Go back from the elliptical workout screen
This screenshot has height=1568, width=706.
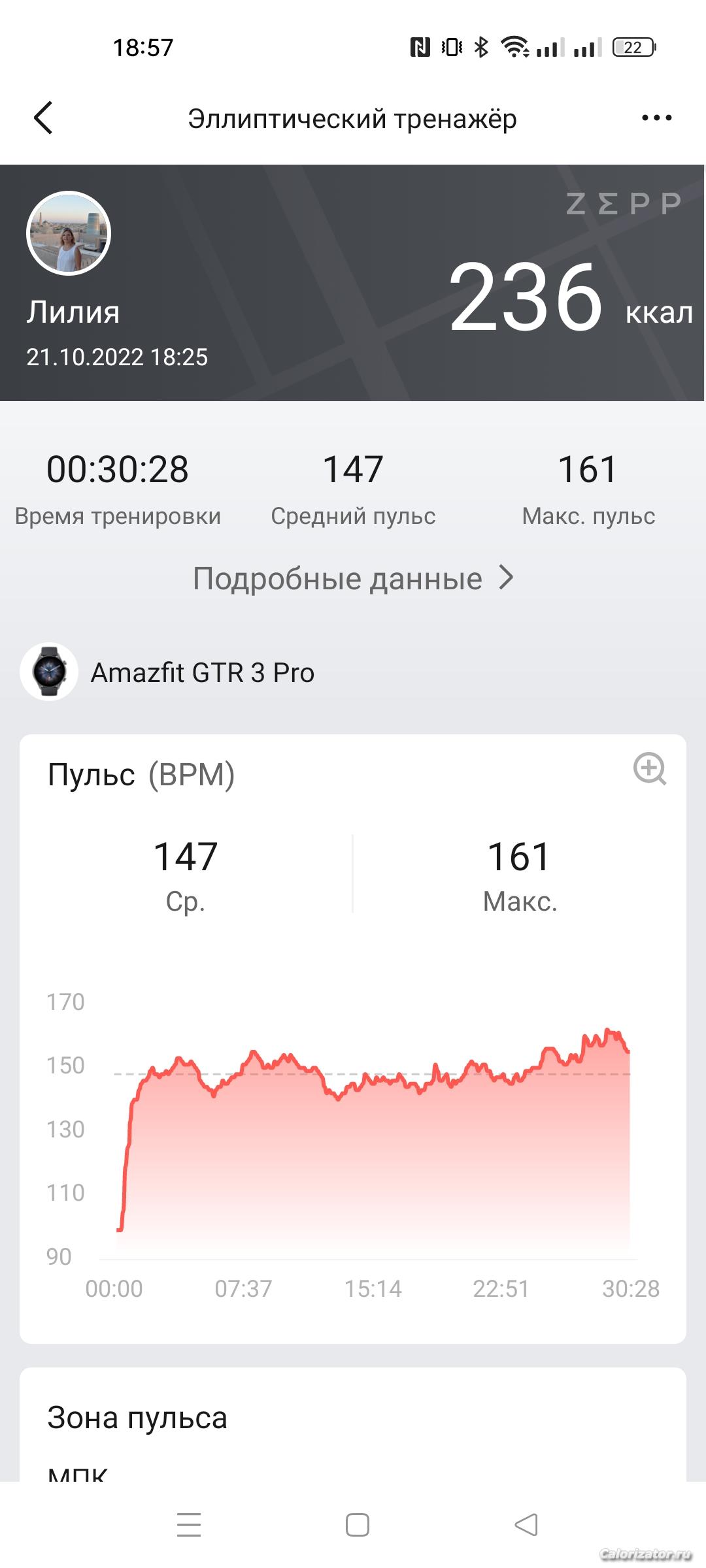tap(43, 118)
